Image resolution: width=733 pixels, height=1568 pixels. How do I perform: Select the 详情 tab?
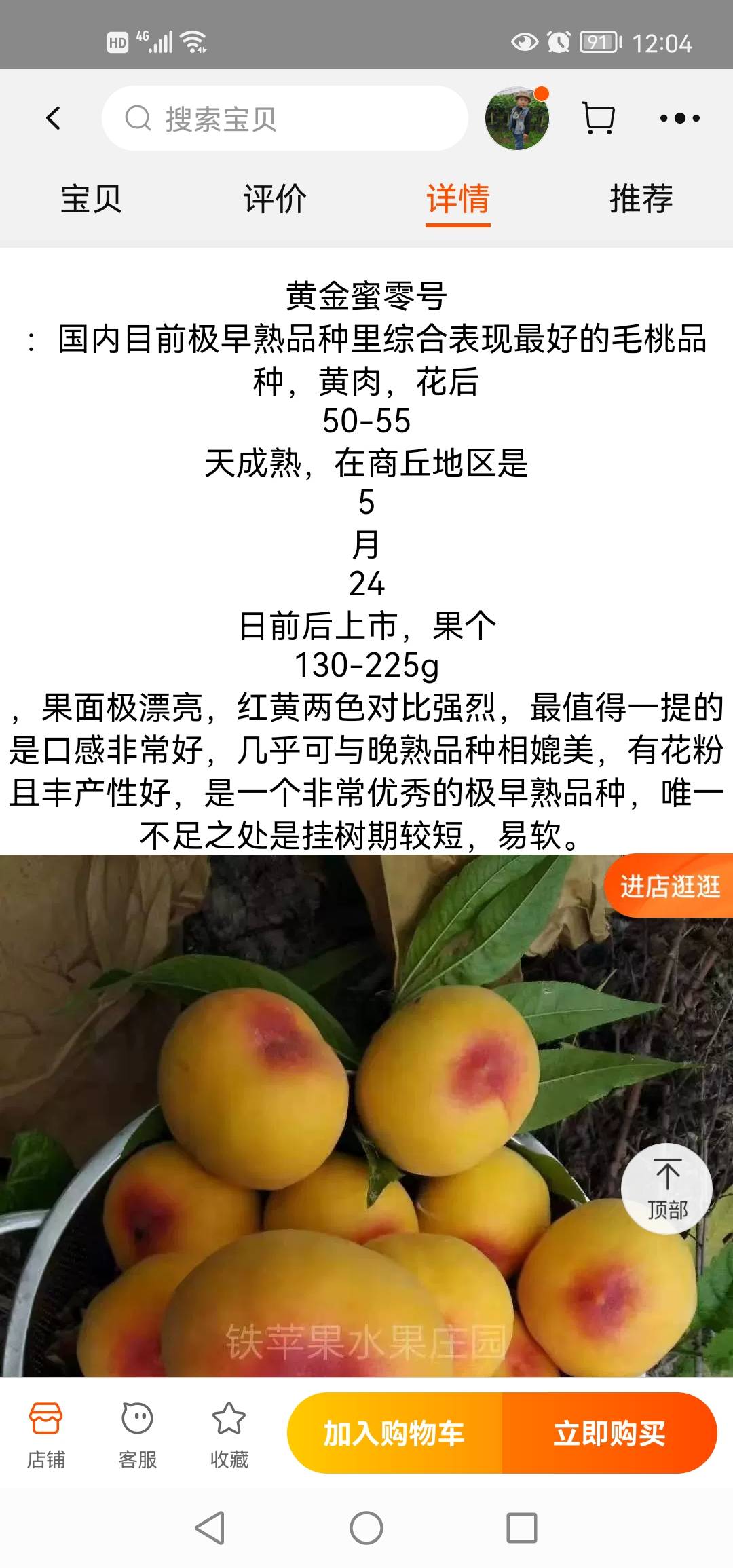click(x=458, y=200)
